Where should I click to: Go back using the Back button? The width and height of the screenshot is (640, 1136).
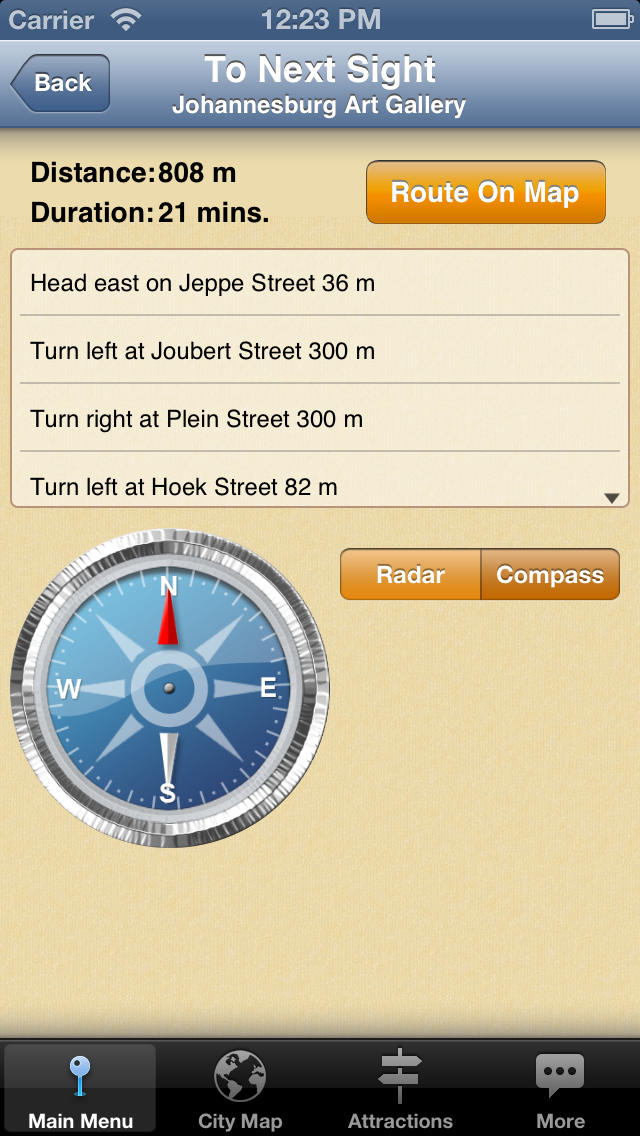[61, 83]
